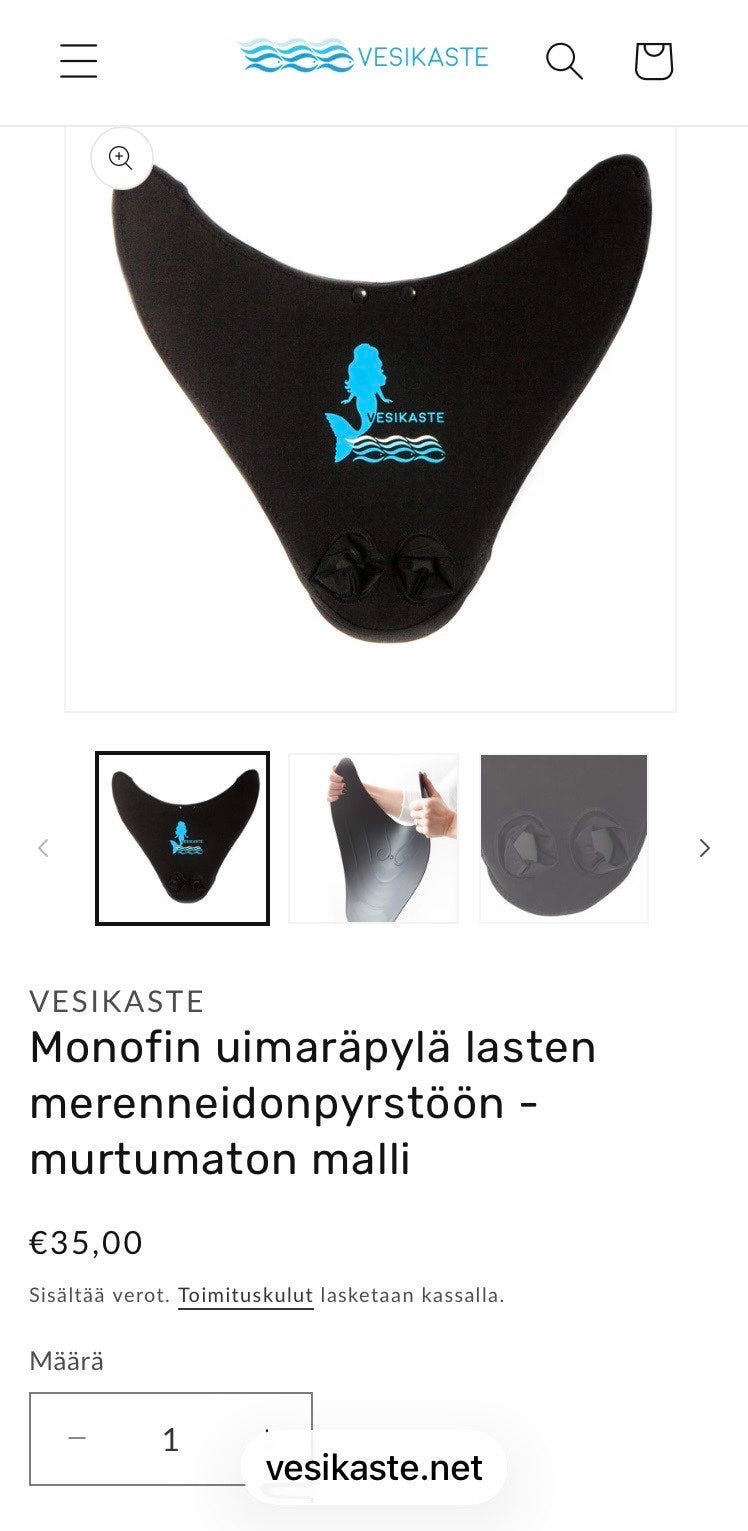Open the Toimituskulut shipping link

[246, 1295]
